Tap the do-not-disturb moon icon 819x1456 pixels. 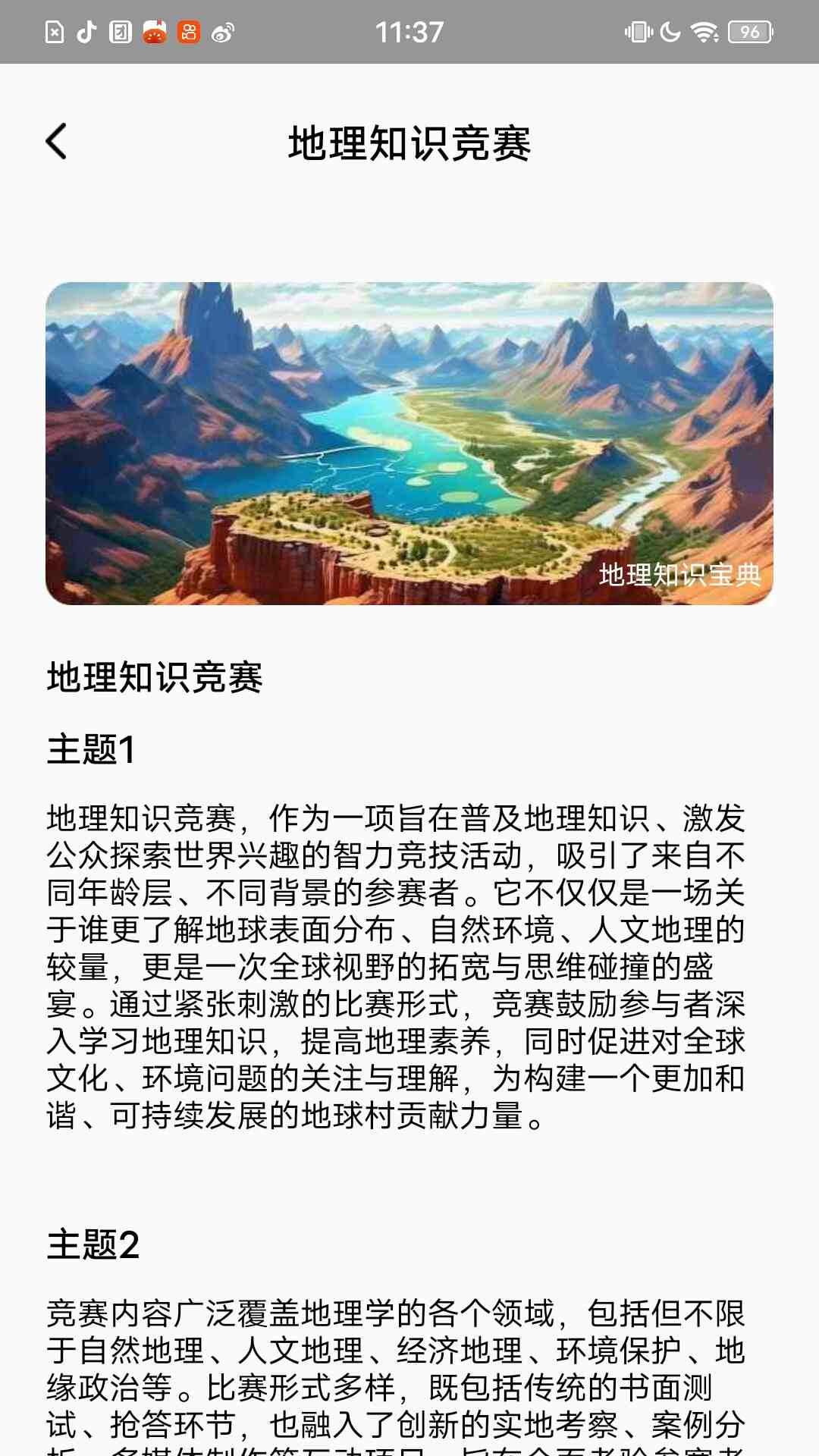coord(670,32)
